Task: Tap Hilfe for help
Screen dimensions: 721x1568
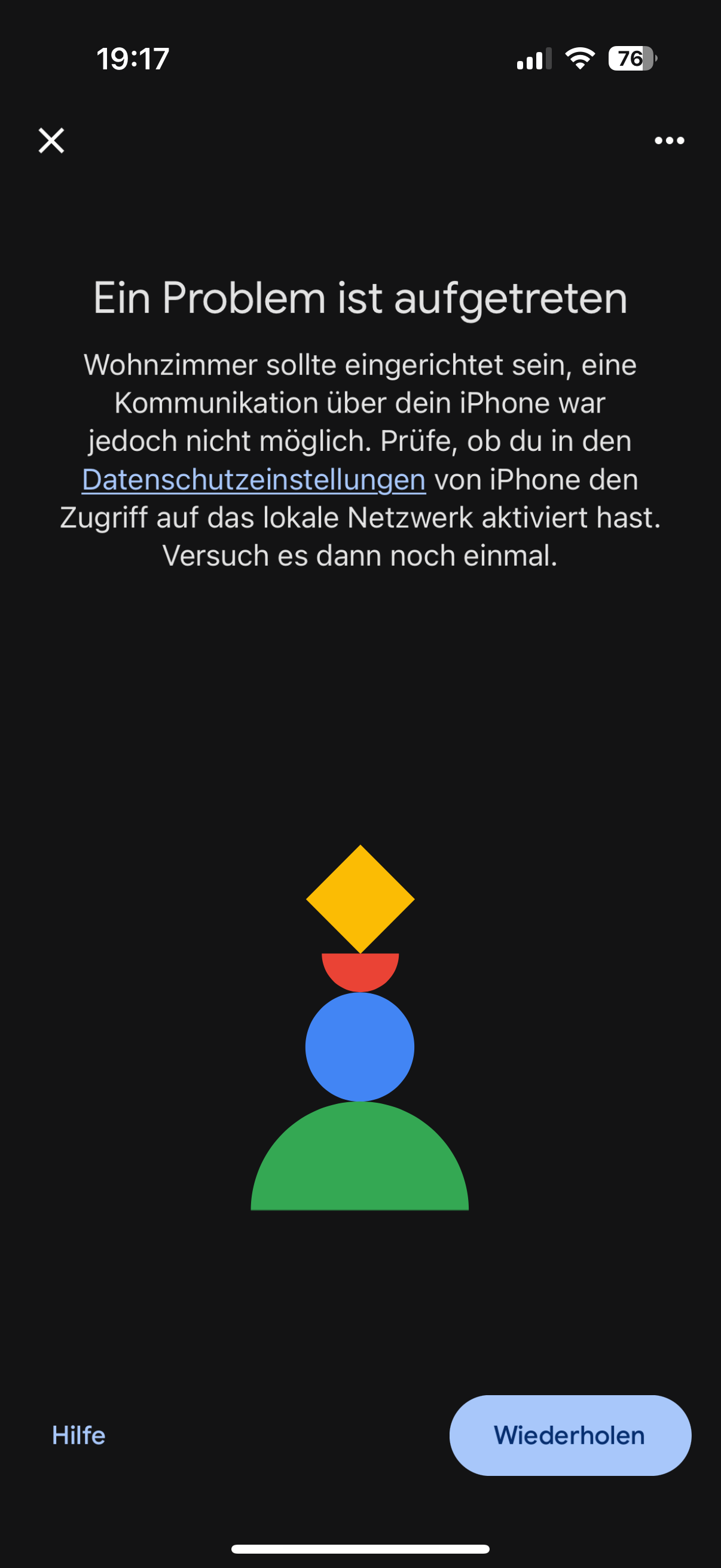Action: pyautogui.click(x=78, y=1435)
